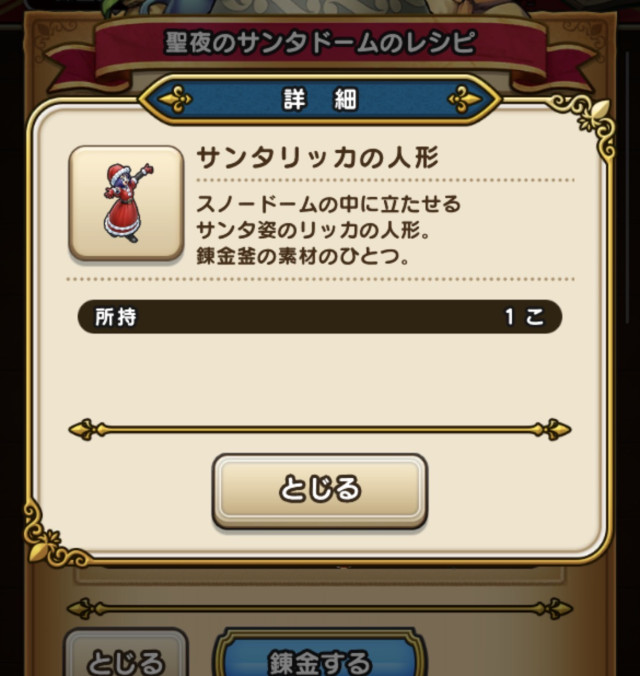Tap 錬金する to start alchemy

click(320, 658)
